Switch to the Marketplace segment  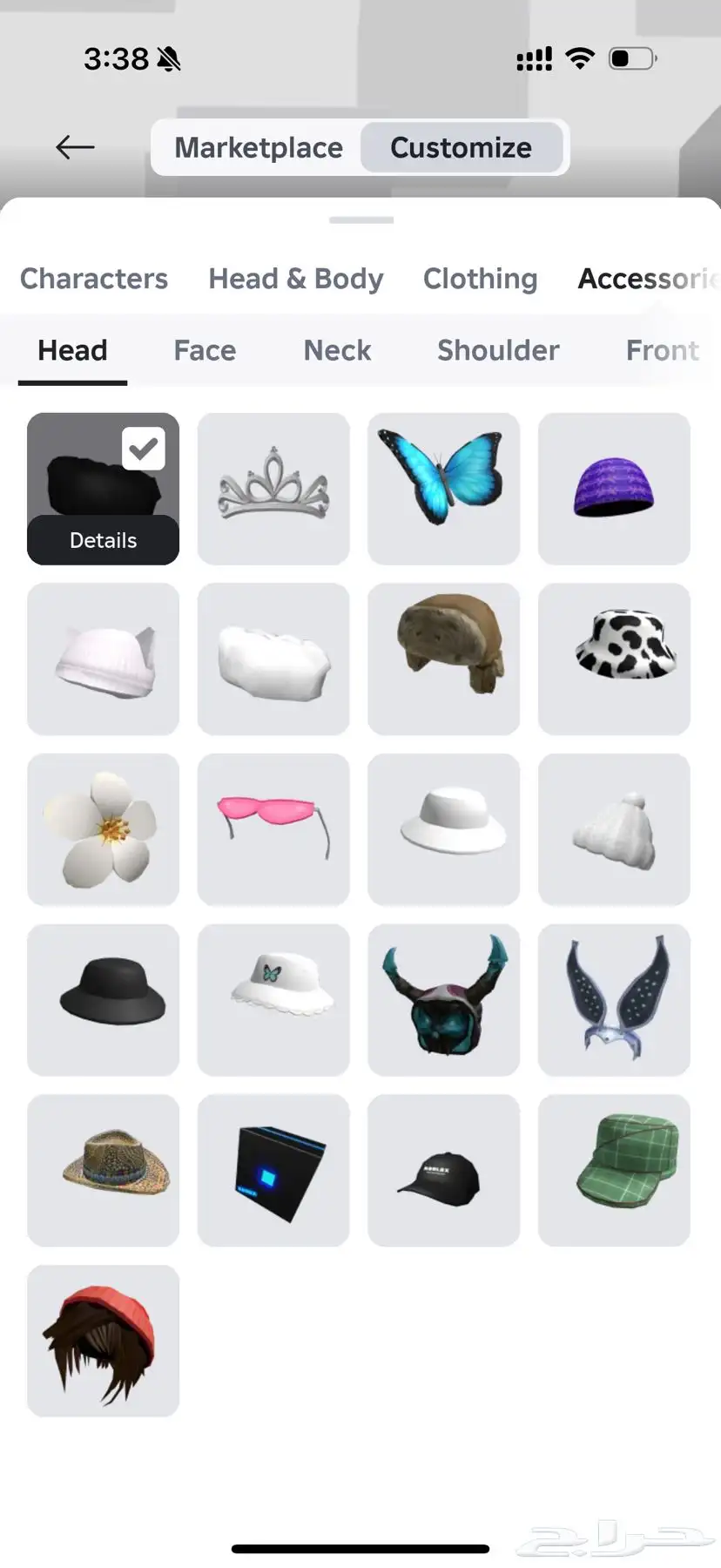click(x=258, y=147)
